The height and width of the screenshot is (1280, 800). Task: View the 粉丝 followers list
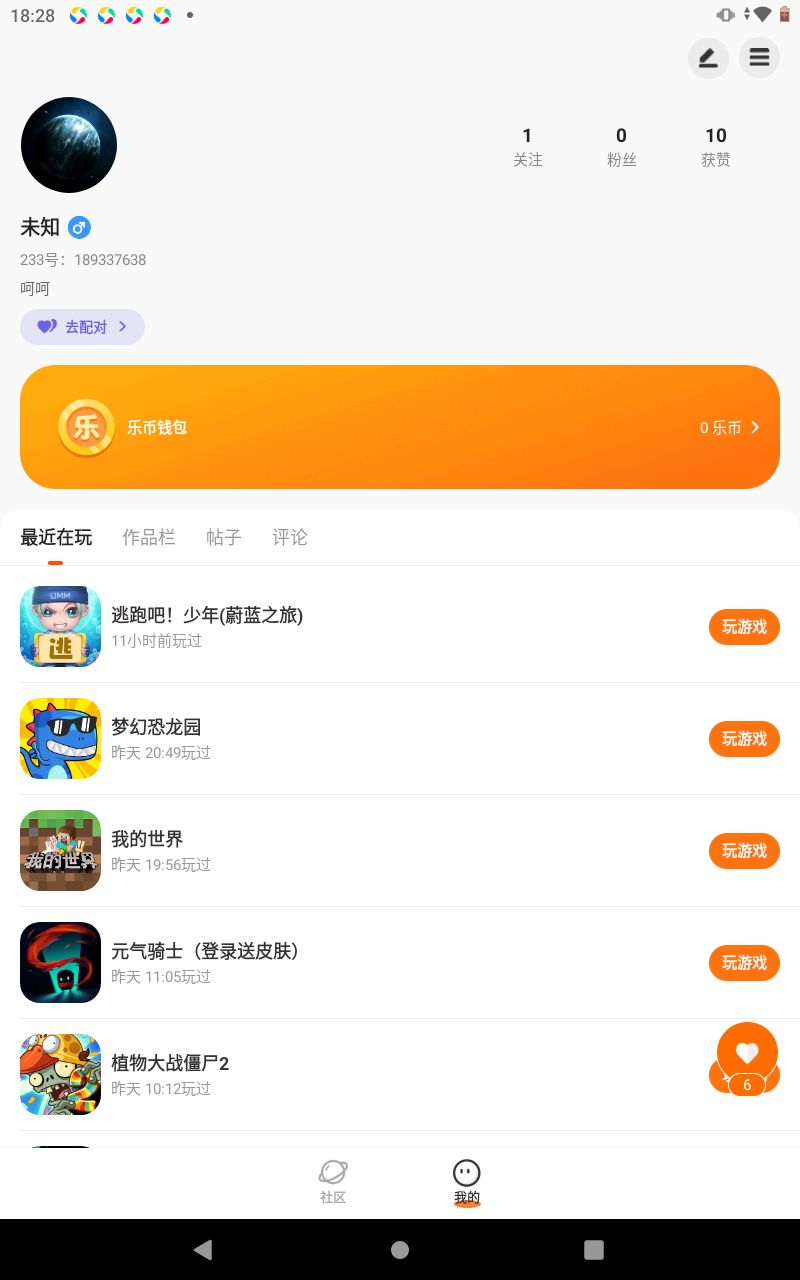pyautogui.click(x=621, y=146)
